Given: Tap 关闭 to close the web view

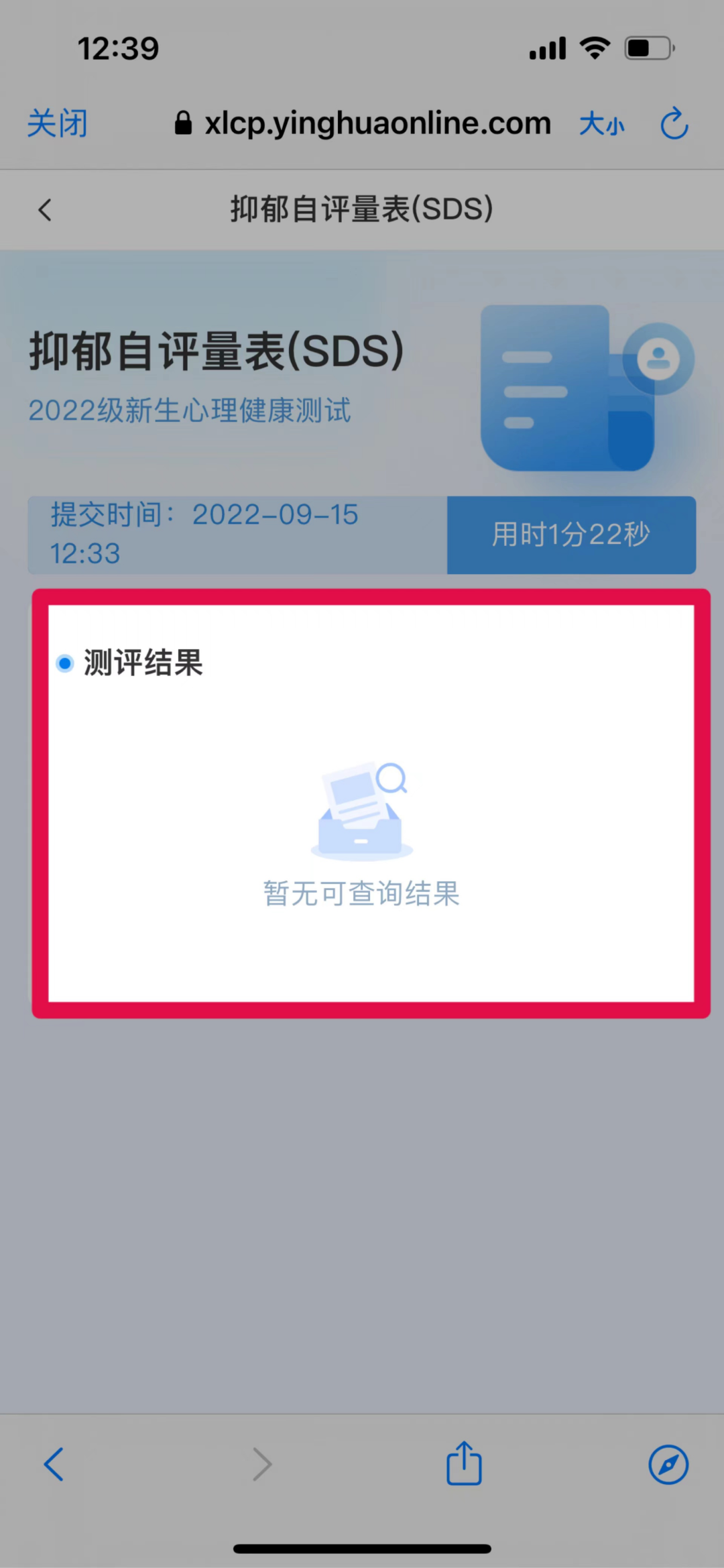Looking at the screenshot, I should (x=57, y=124).
